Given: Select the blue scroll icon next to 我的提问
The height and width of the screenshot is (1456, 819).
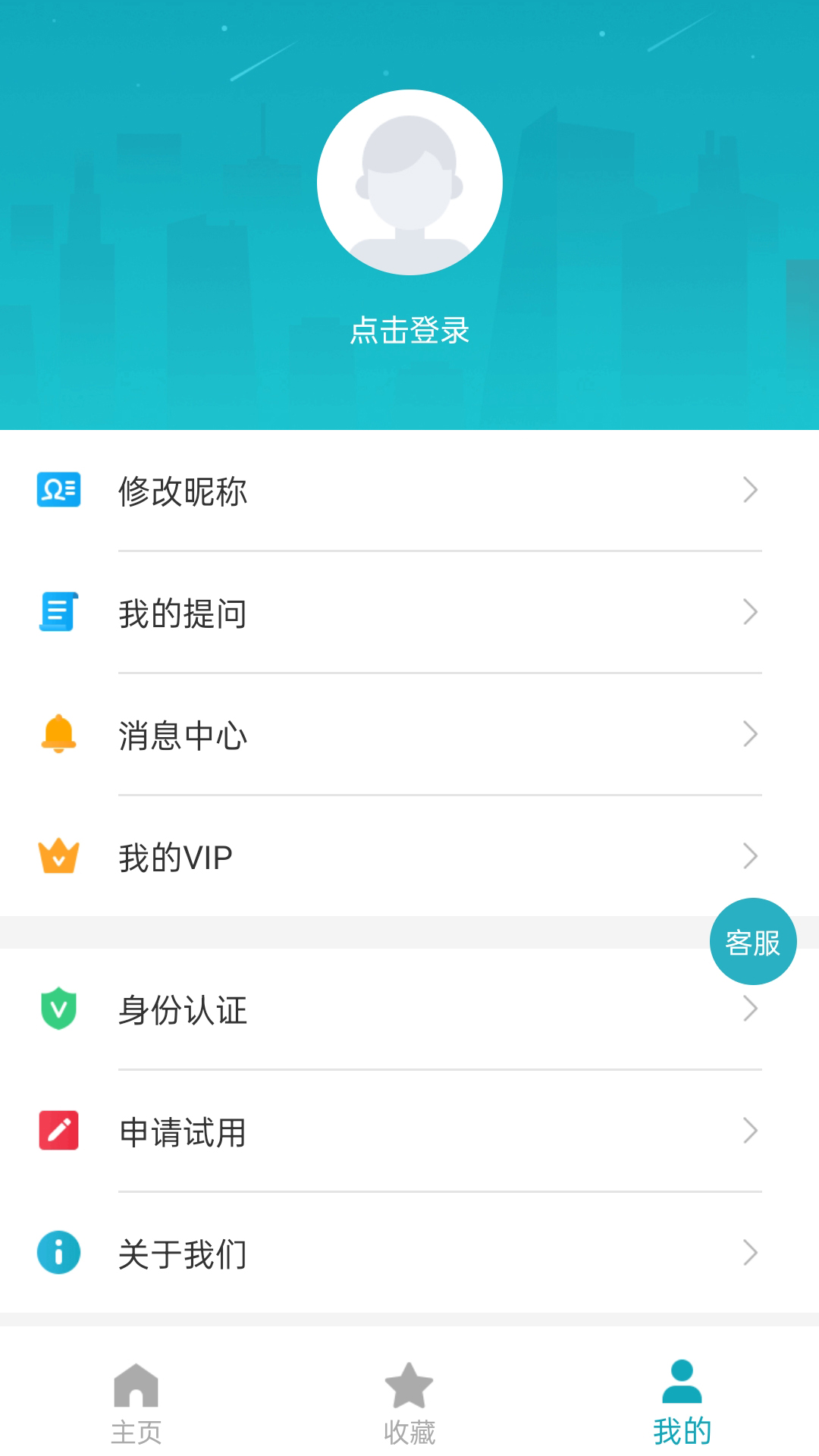Looking at the screenshot, I should (58, 613).
